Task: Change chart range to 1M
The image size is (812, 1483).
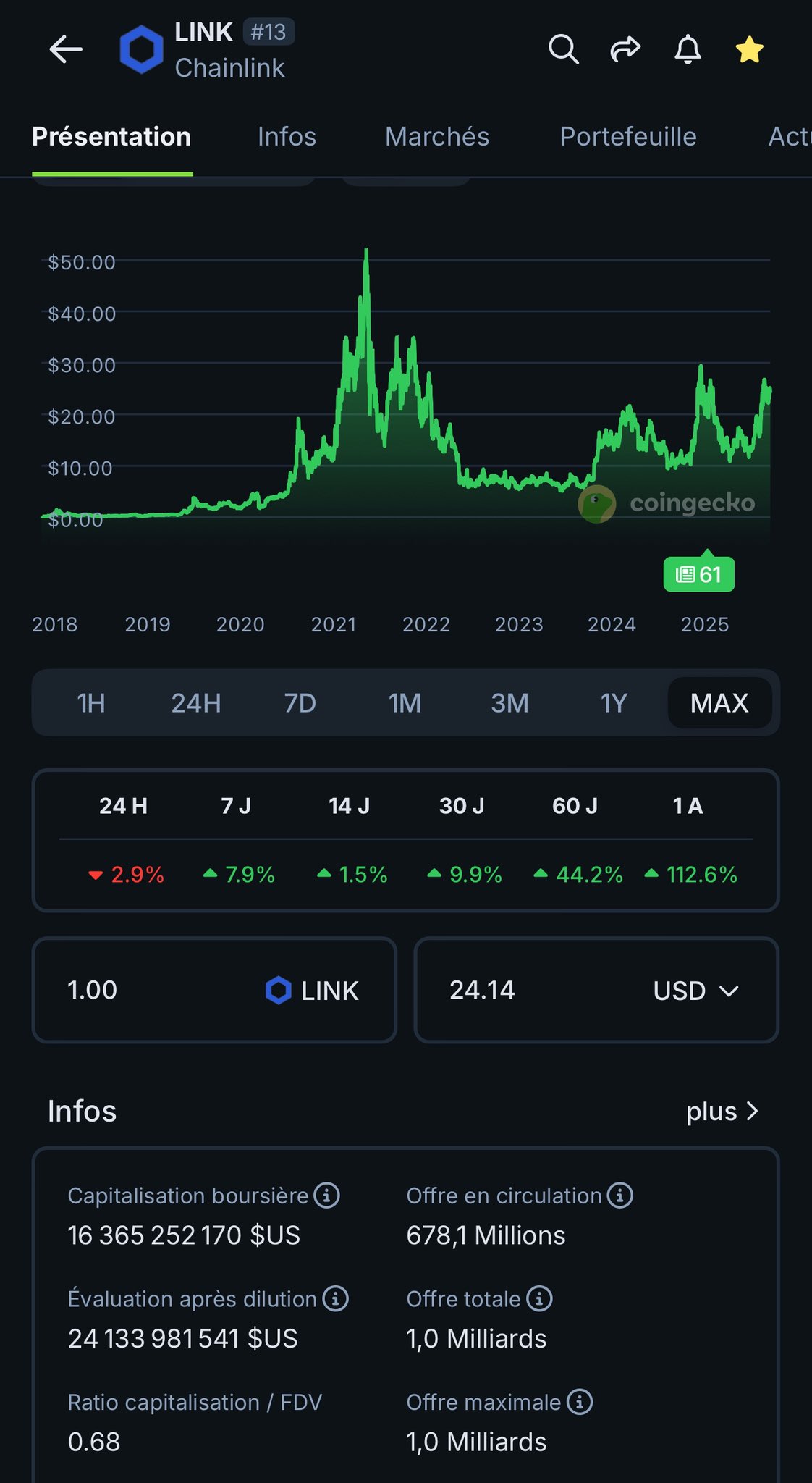Action: pos(405,703)
